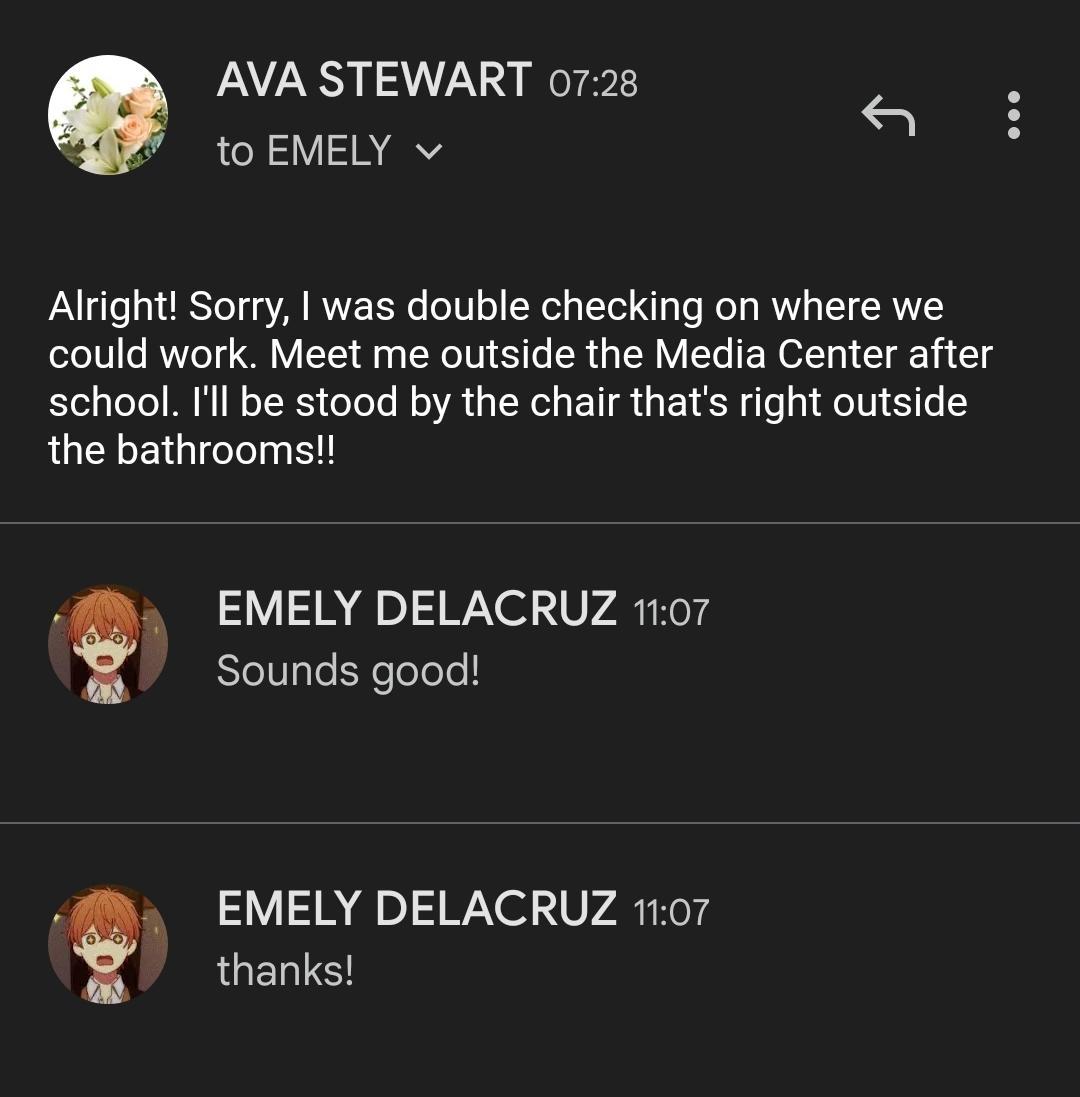The width and height of the screenshot is (1080, 1097).
Task: Reply to Ava Stewart's email
Action: pos(888,115)
